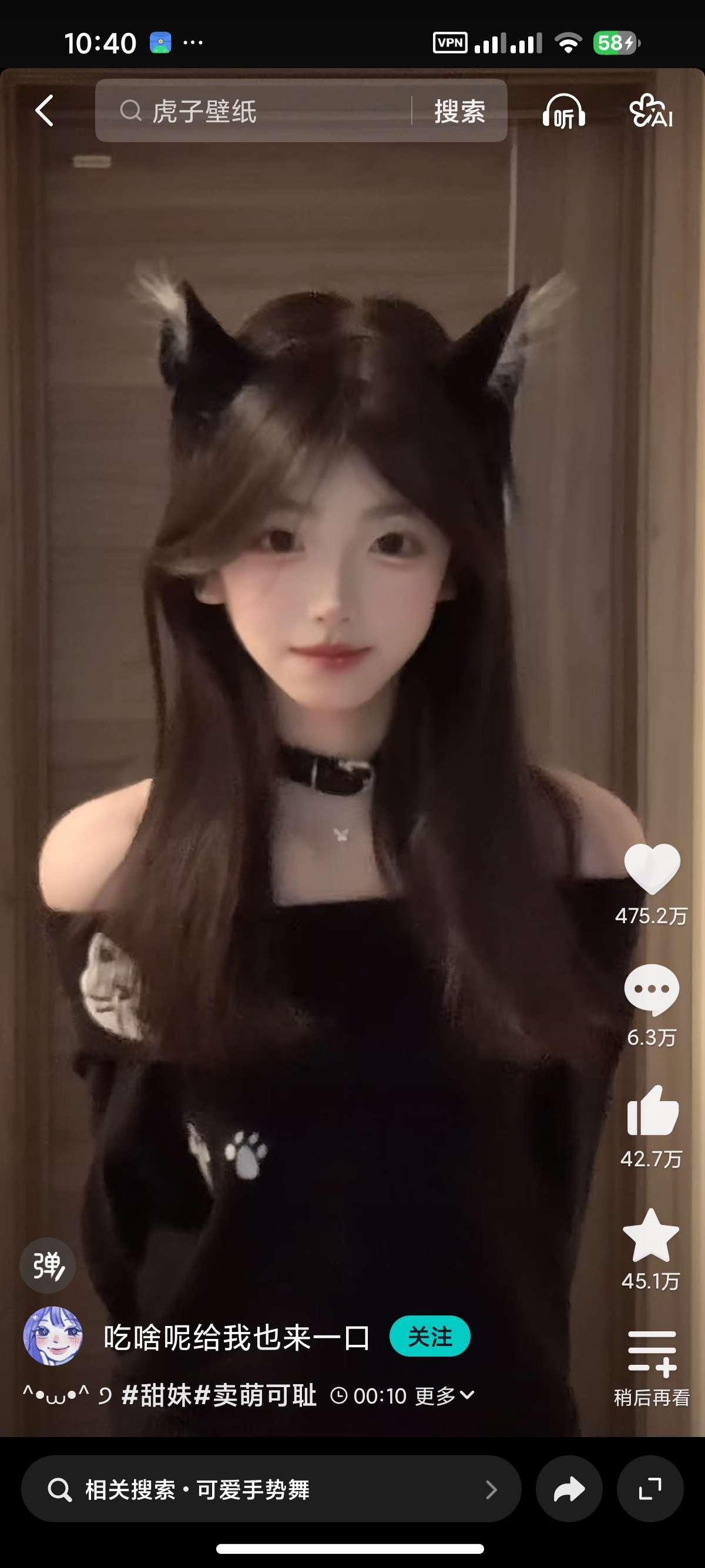Viewport: 705px width, 1568px height.
Task: Tap the 搜索 button
Action: pyautogui.click(x=459, y=111)
